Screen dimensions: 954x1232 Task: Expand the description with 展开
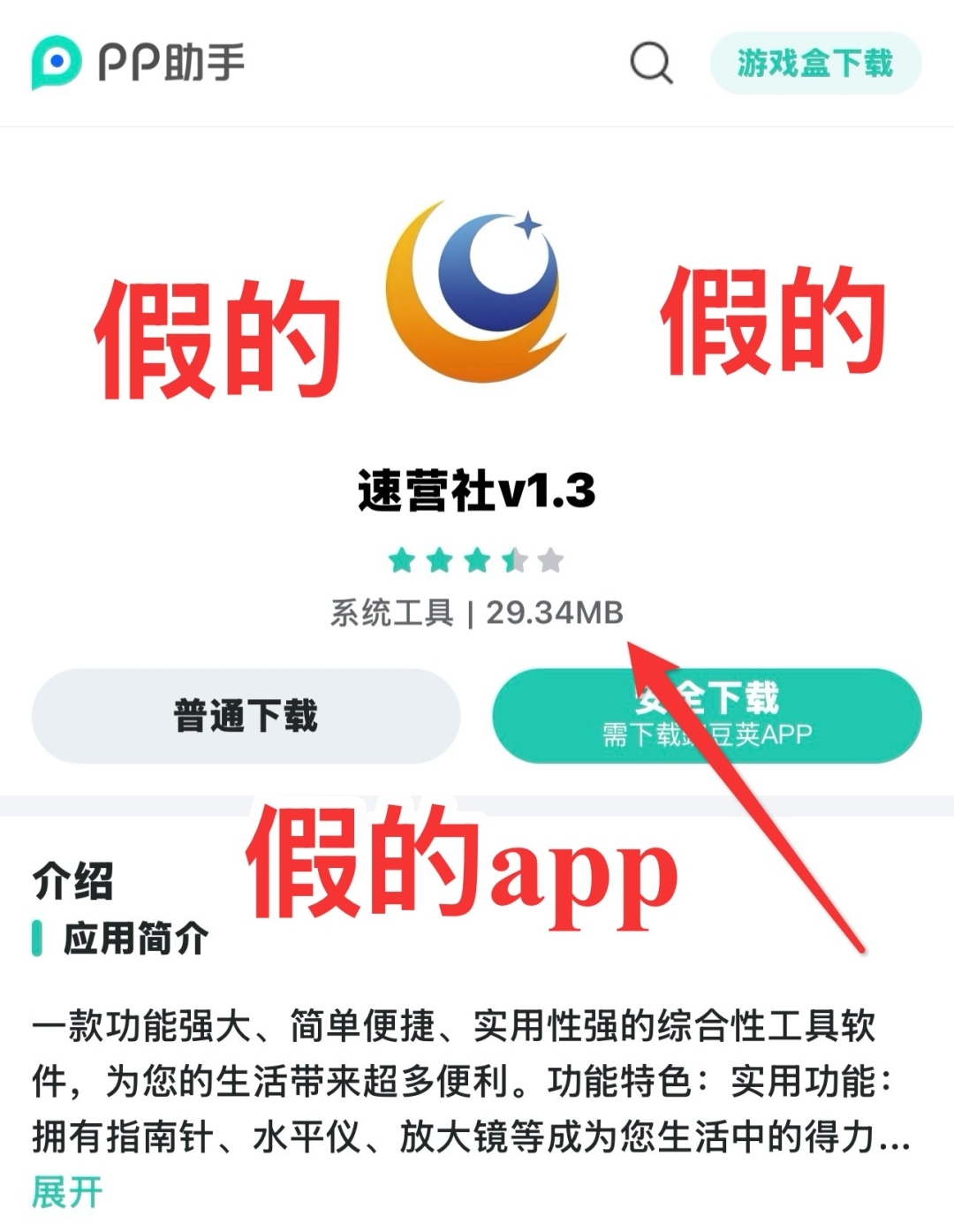click(67, 1192)
